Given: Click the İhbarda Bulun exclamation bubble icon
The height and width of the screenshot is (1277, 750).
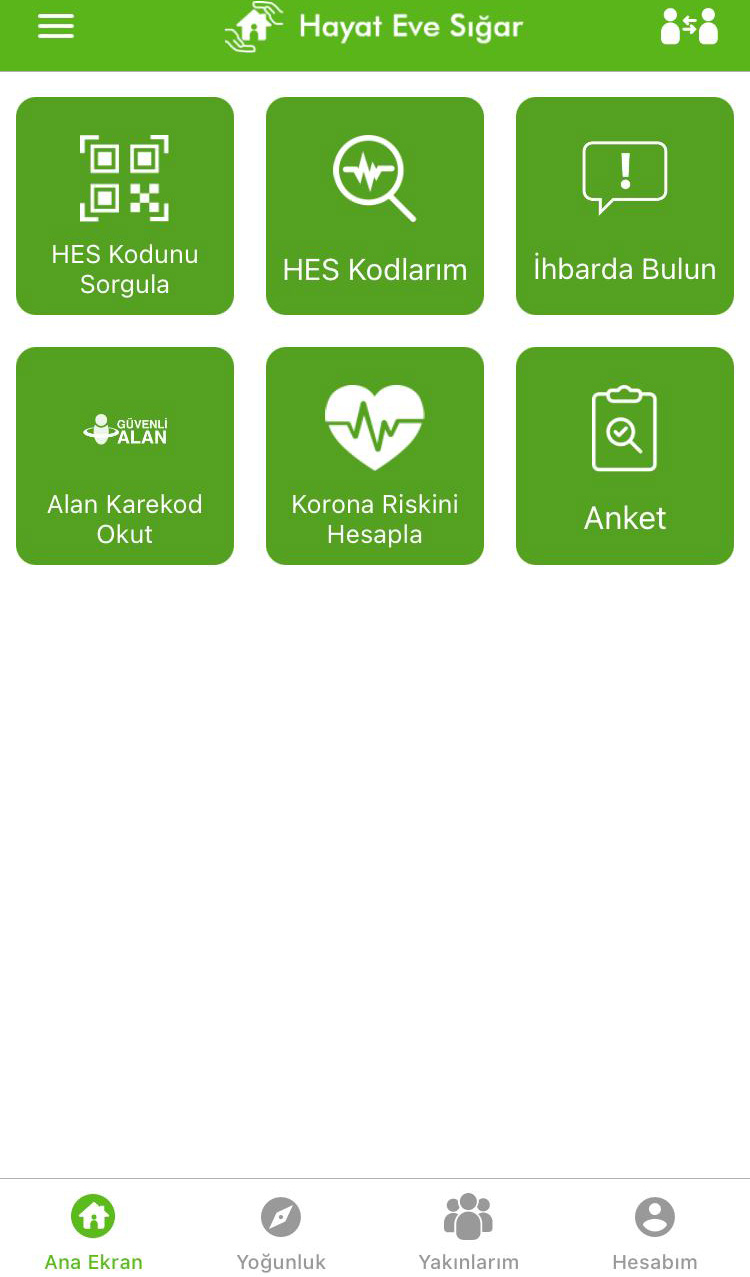Looking at the screenshot, I should [624, 174].
